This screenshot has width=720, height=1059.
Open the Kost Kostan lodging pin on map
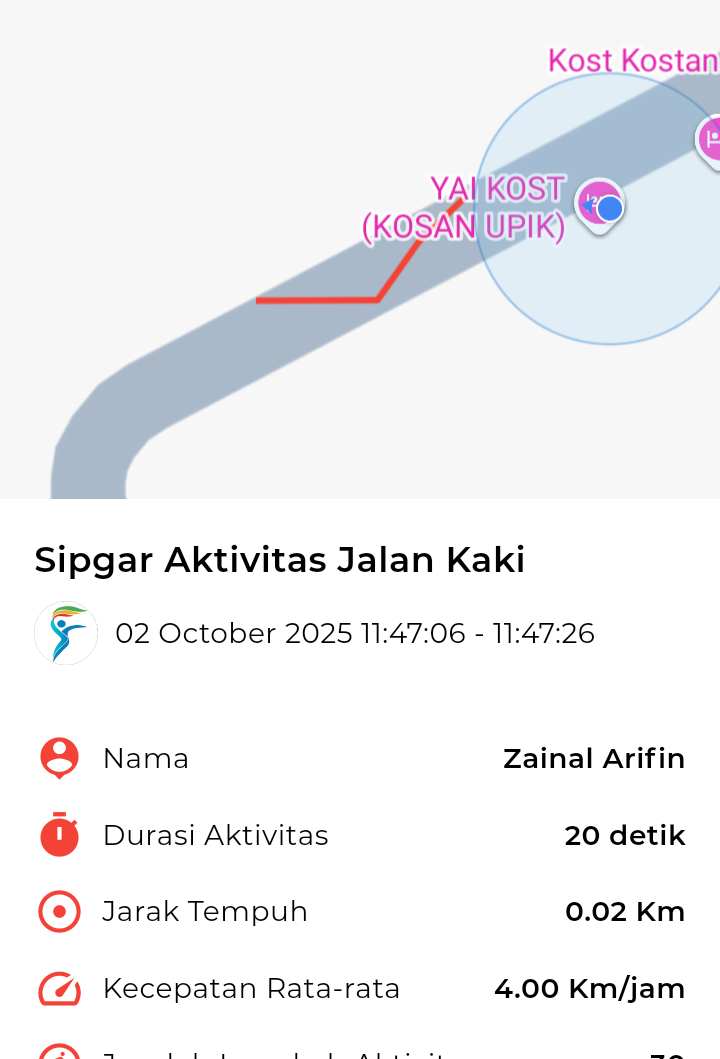(710, 138)
